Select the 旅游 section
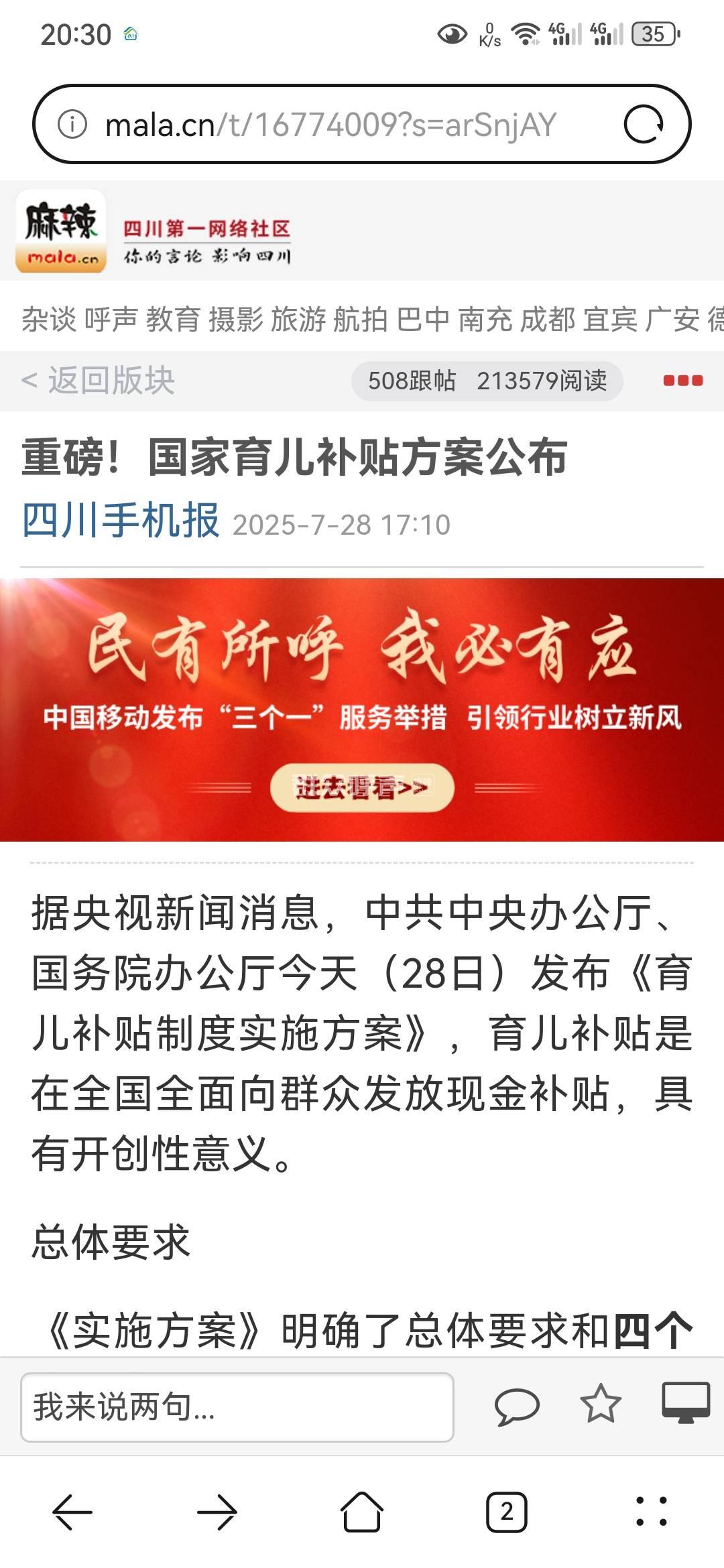 click(298, 319)
